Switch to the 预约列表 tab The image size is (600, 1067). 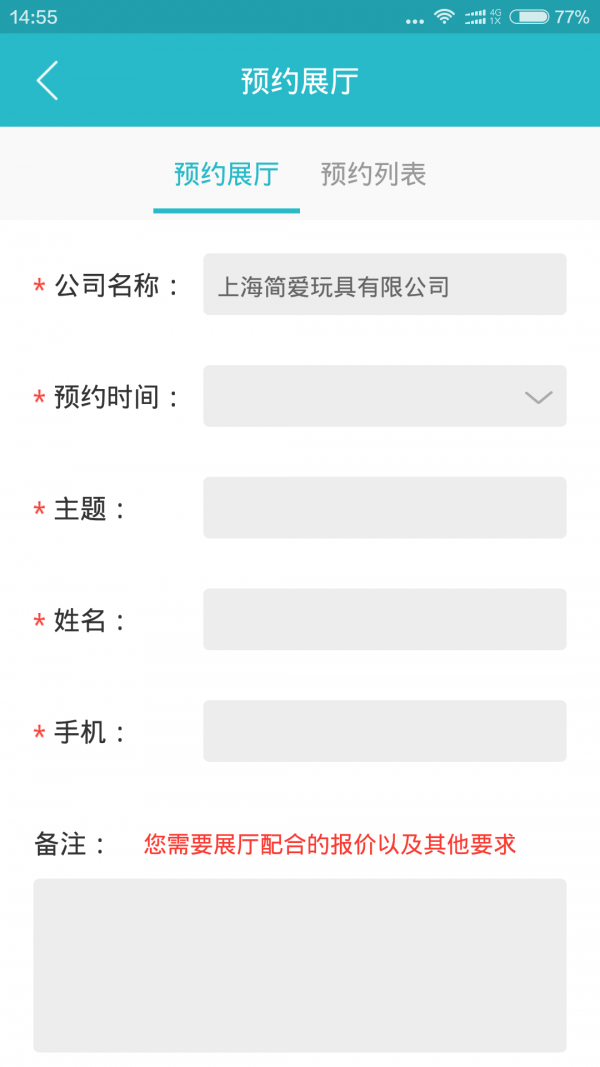pos(373,174)
